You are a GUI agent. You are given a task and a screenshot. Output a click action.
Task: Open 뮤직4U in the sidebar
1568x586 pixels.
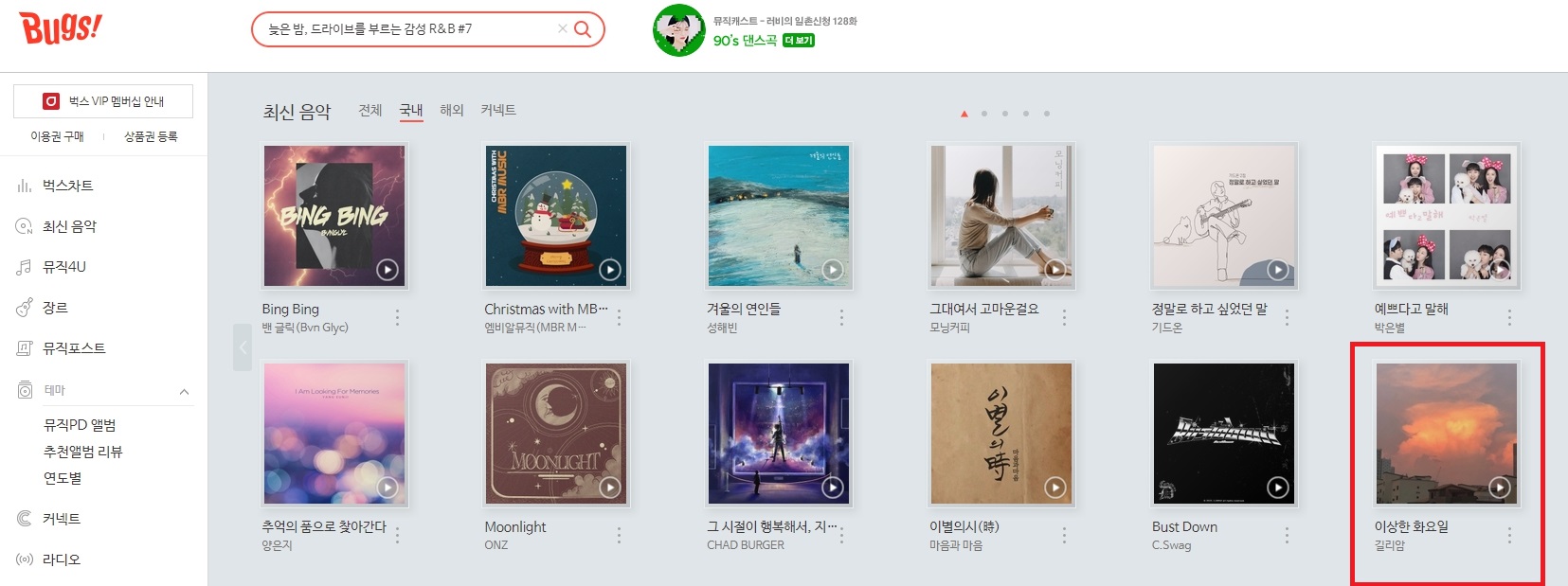click(x=63, y=267)
